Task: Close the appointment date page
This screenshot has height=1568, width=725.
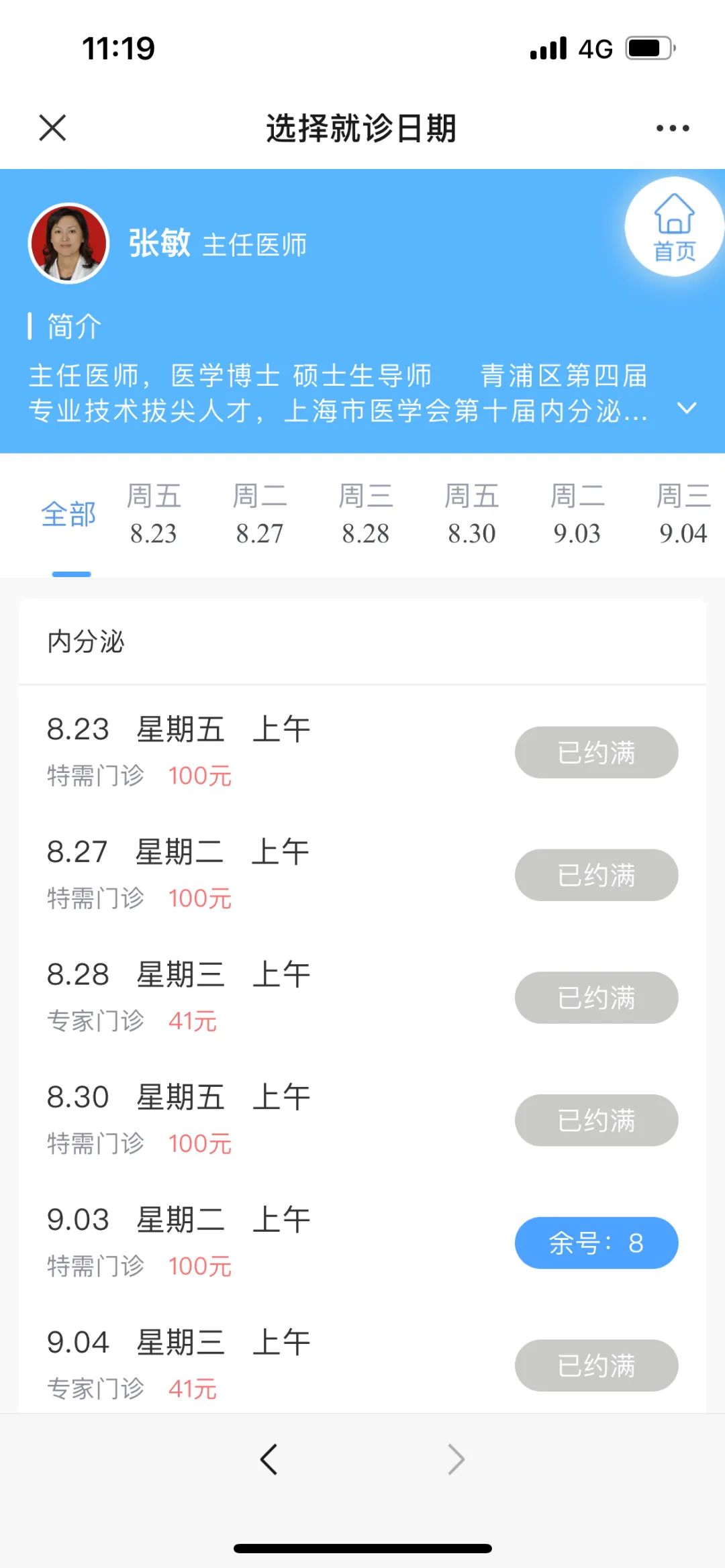Action: point(52,127)
